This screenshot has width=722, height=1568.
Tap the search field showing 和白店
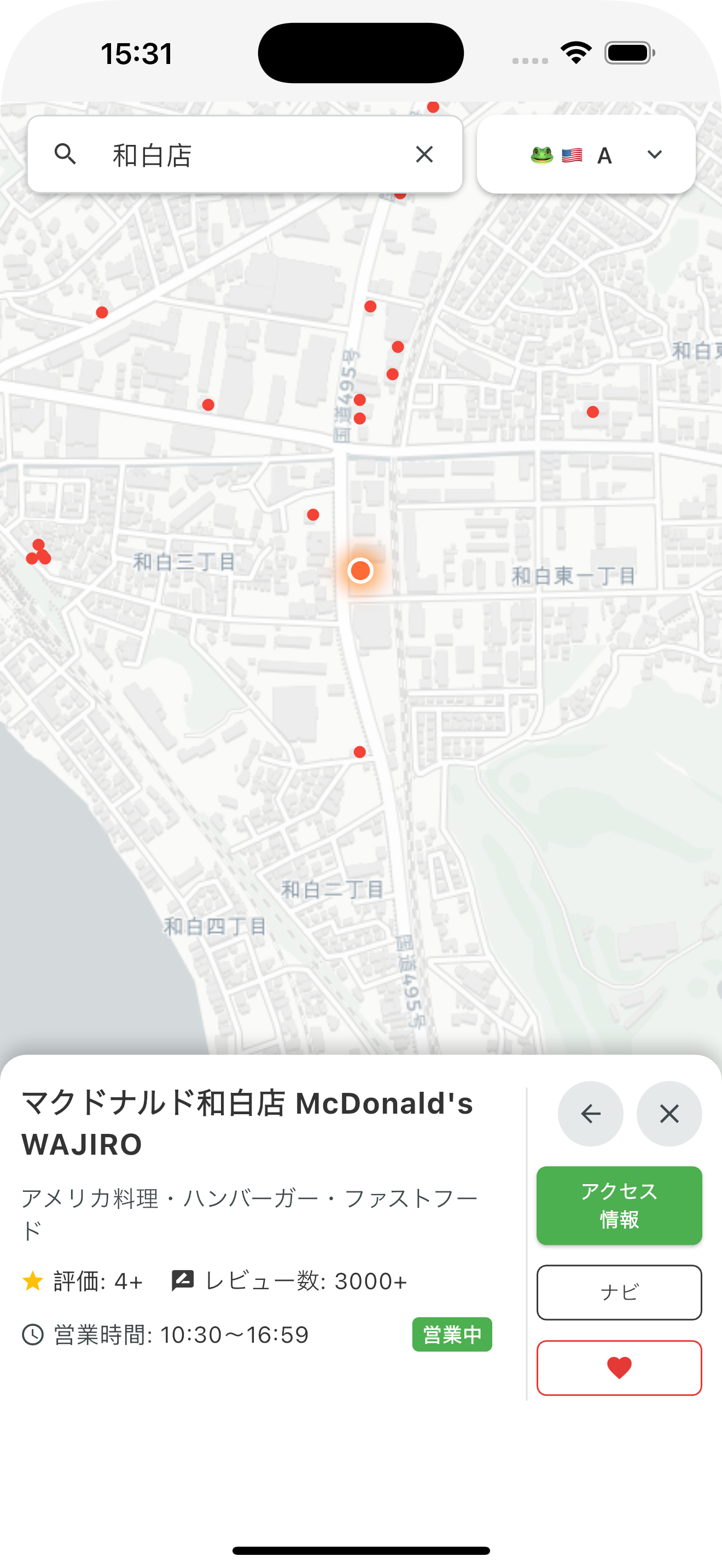click(243, 155)
